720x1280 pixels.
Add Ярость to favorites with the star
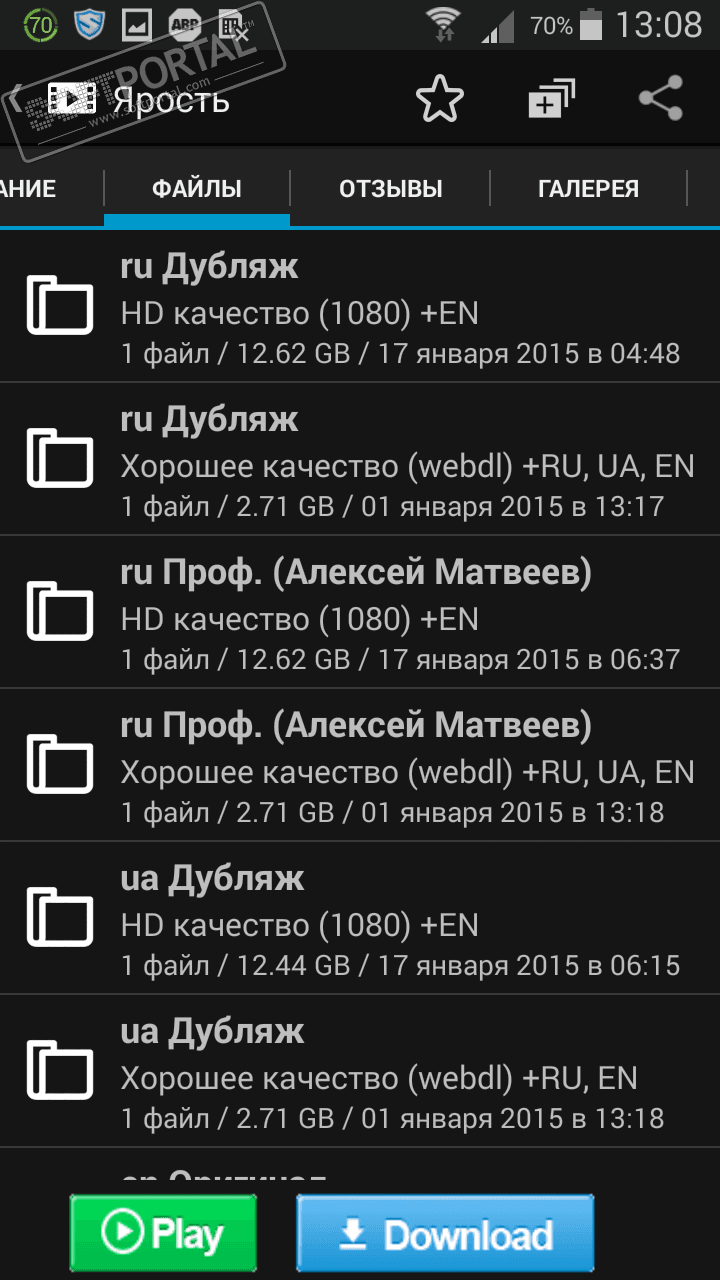[x=439, y=99]
